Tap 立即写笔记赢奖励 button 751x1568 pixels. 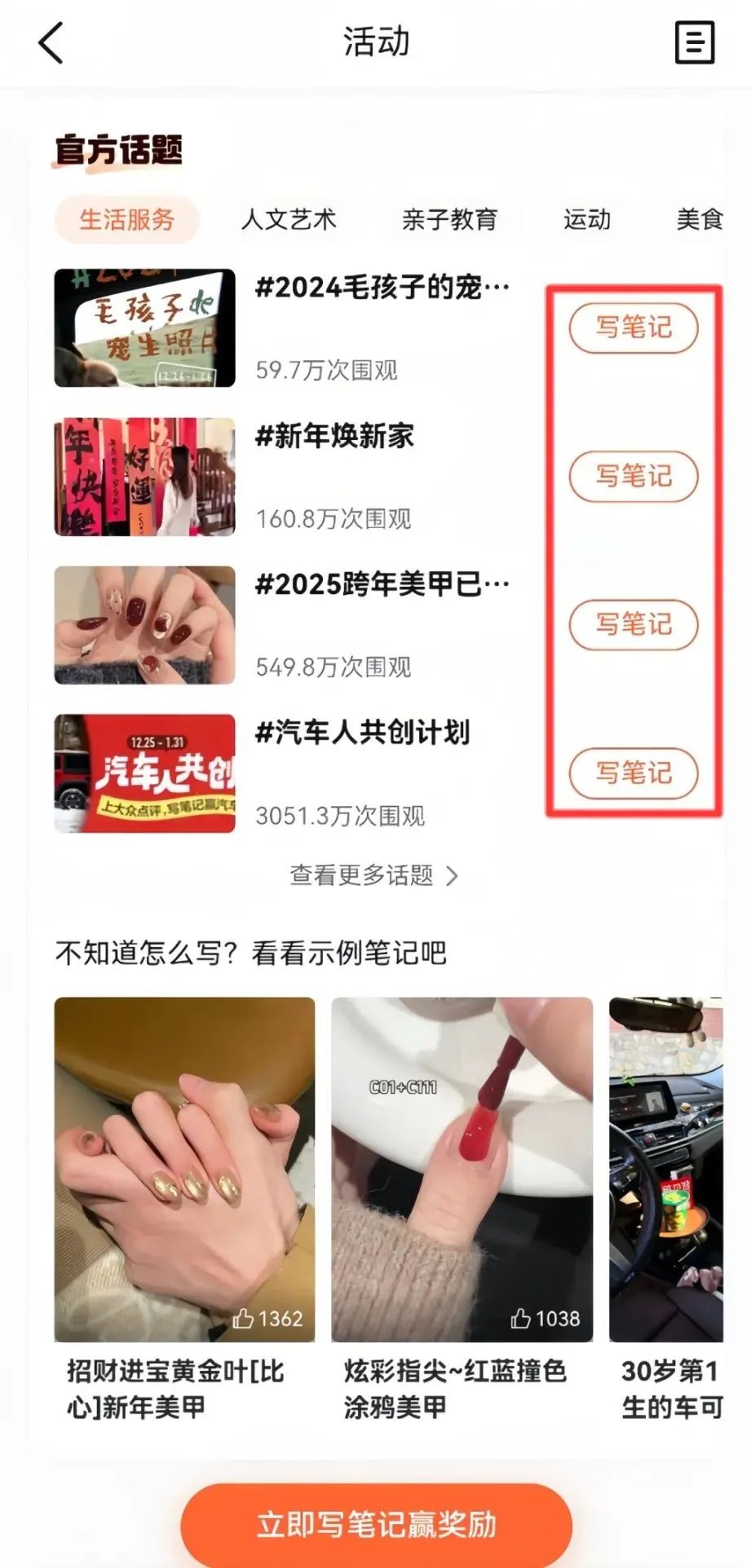(376, 1524)
